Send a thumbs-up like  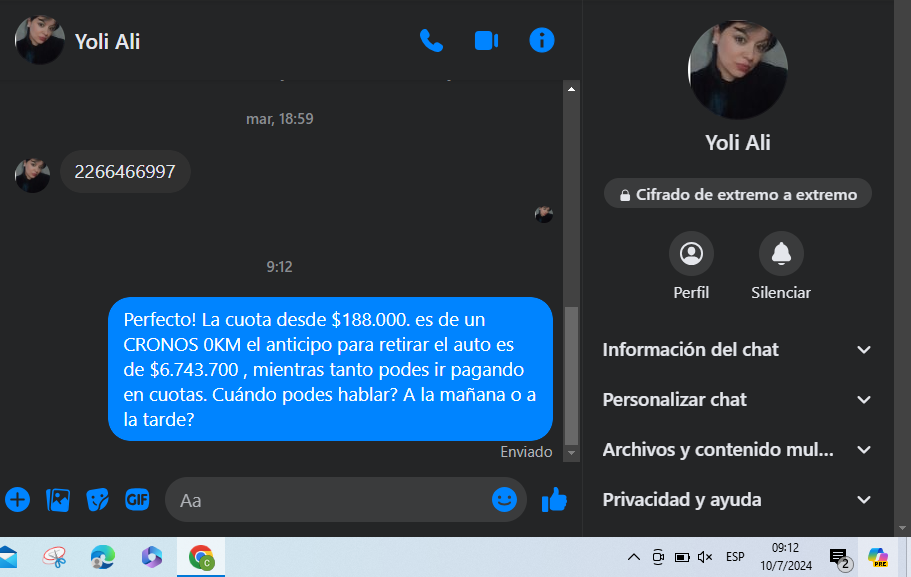coord(554,499)
